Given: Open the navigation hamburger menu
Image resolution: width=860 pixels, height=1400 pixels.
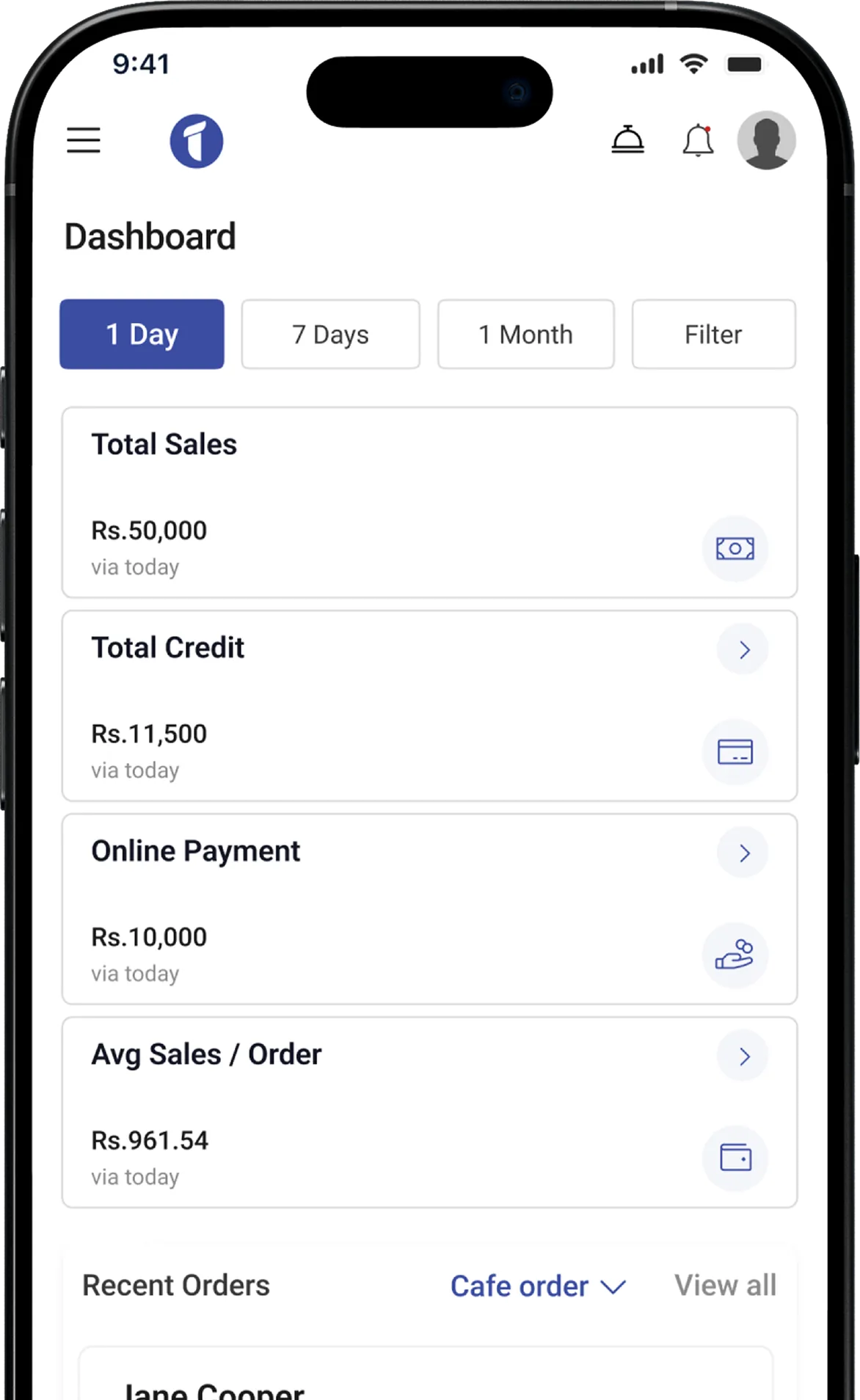Looking at the screenshot, I should (x=83, y=140).
